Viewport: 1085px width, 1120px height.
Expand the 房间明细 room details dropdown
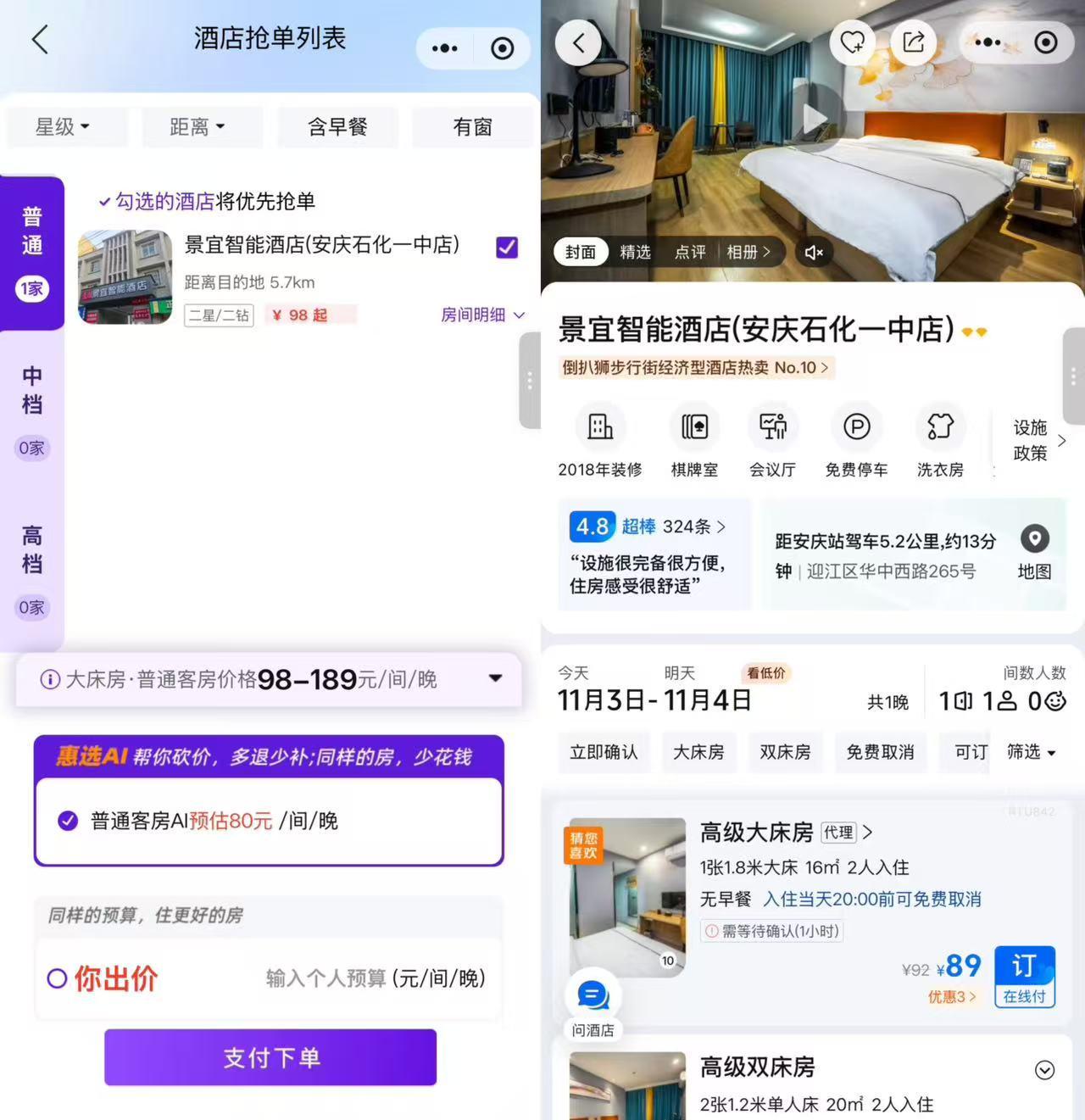click(x=483, y=315)
